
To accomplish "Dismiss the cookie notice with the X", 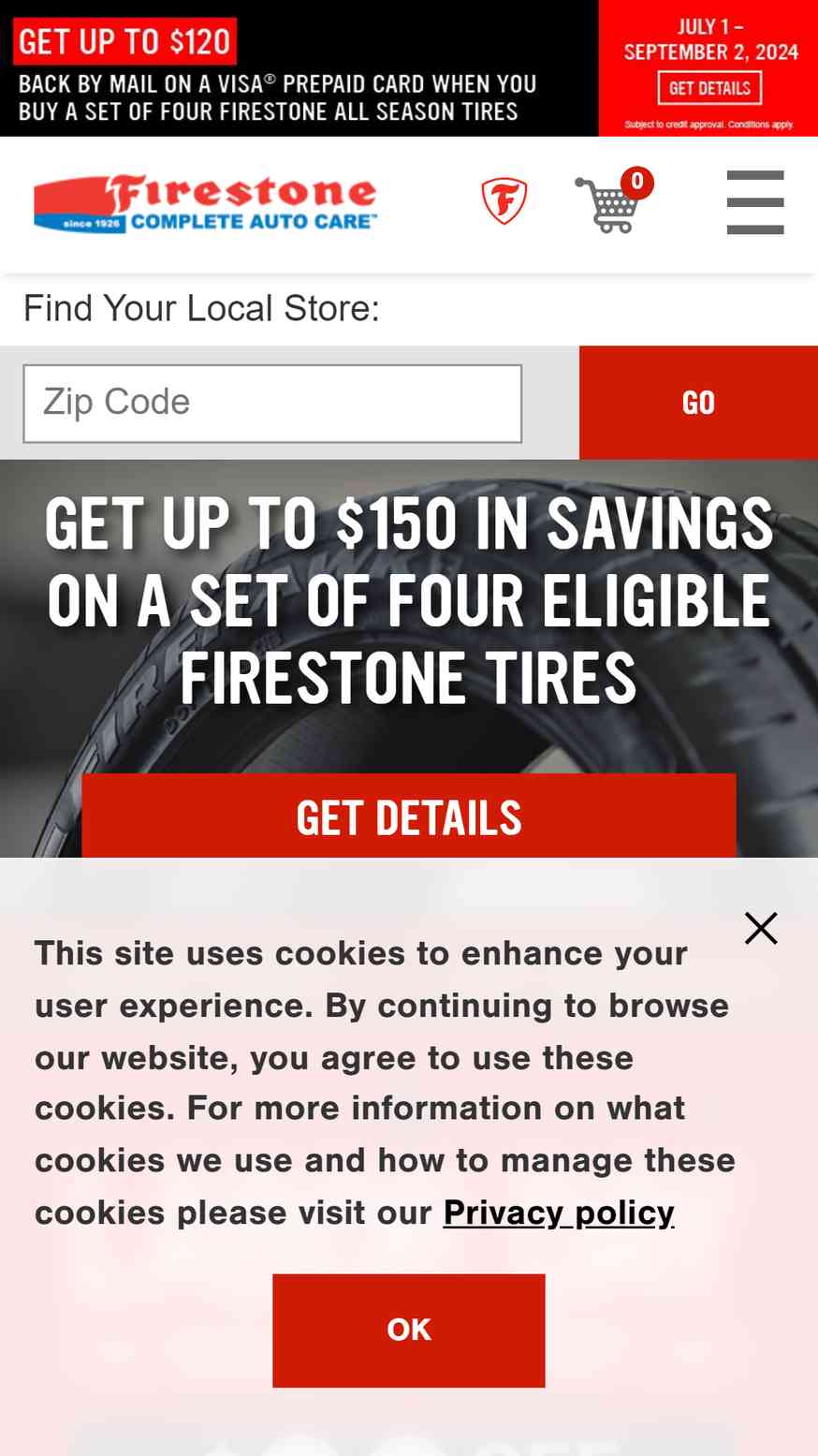I will [761, 929].
